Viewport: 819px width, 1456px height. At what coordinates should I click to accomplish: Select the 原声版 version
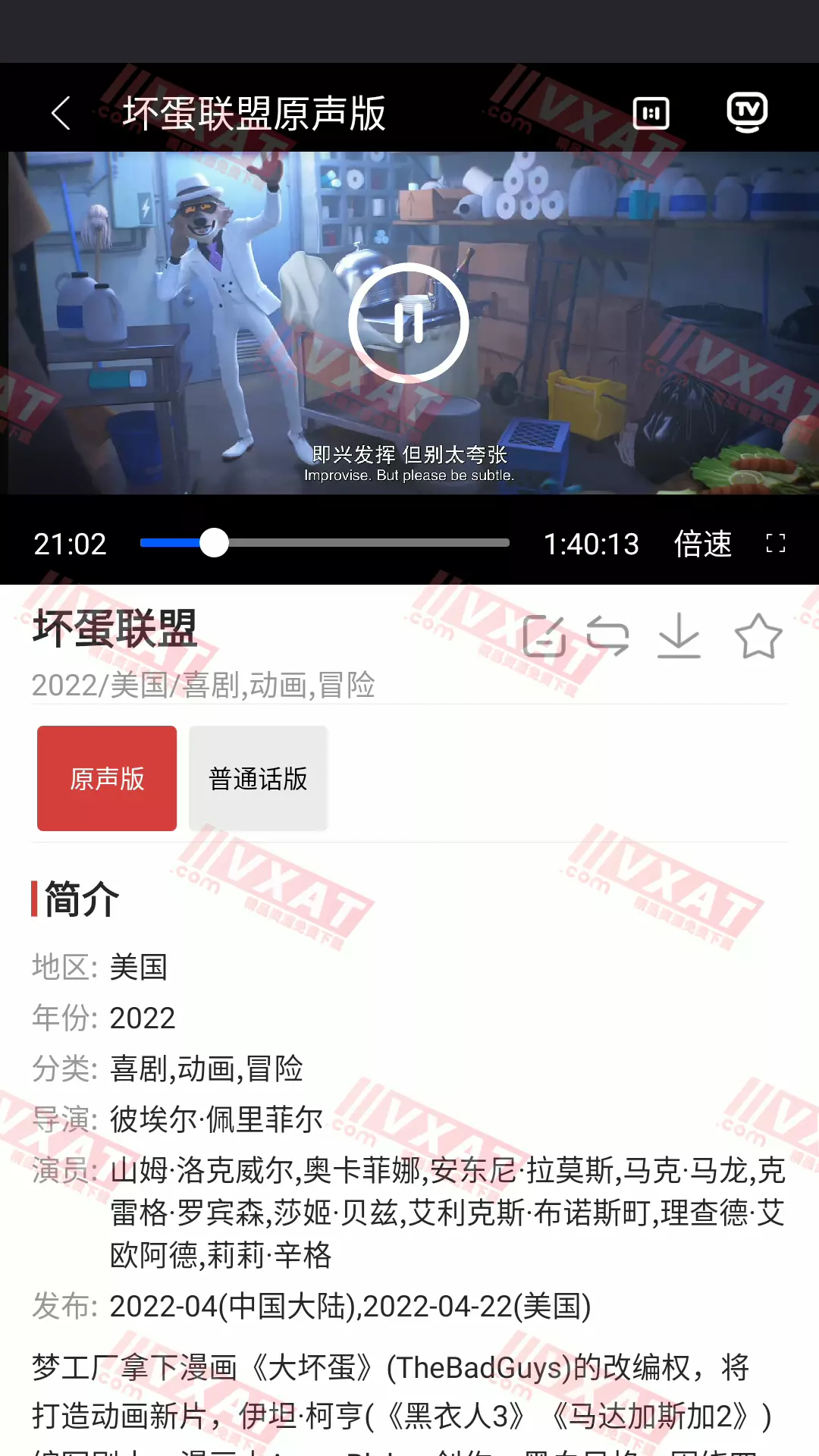(x=107, y=778)
